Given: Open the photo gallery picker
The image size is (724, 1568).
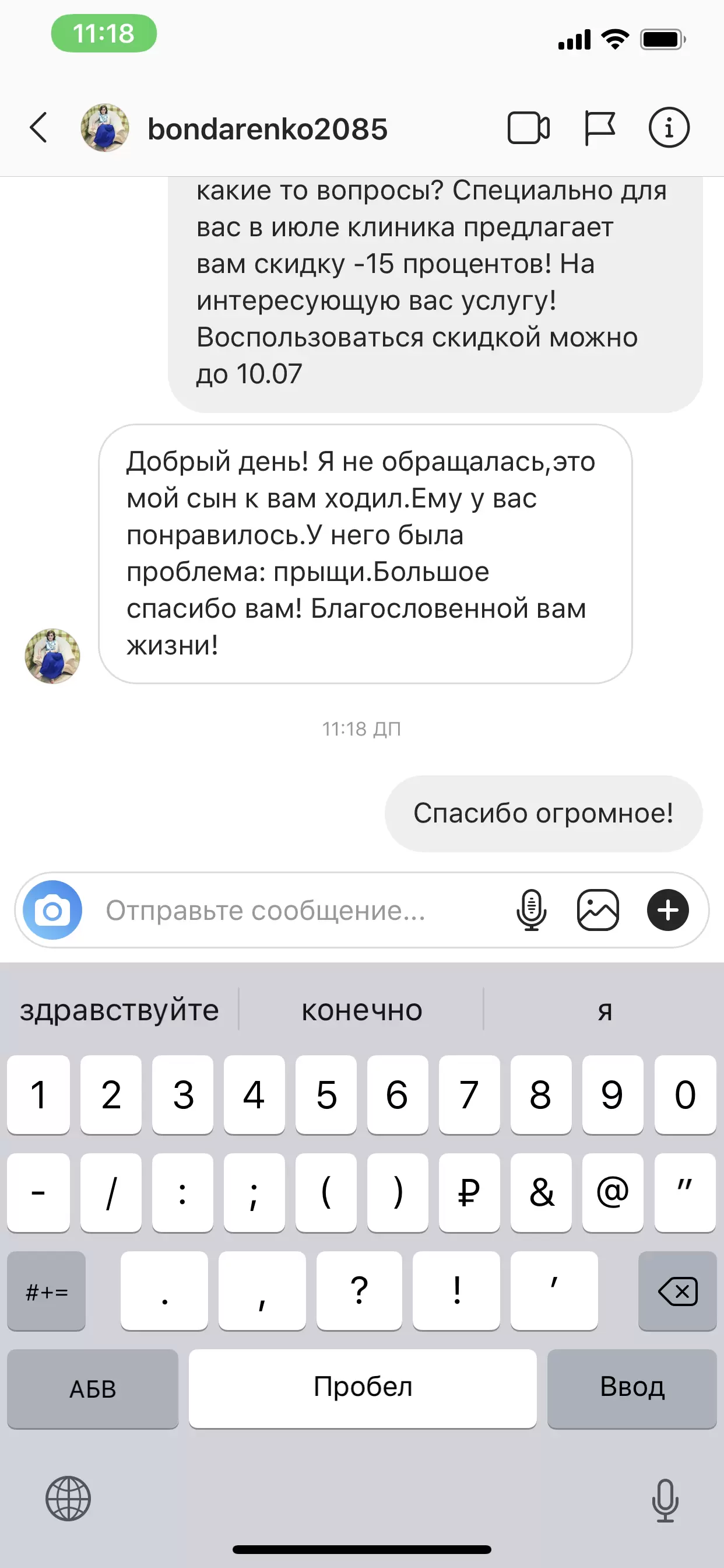Looking at the screenshot, I should [x=598, y=910].
